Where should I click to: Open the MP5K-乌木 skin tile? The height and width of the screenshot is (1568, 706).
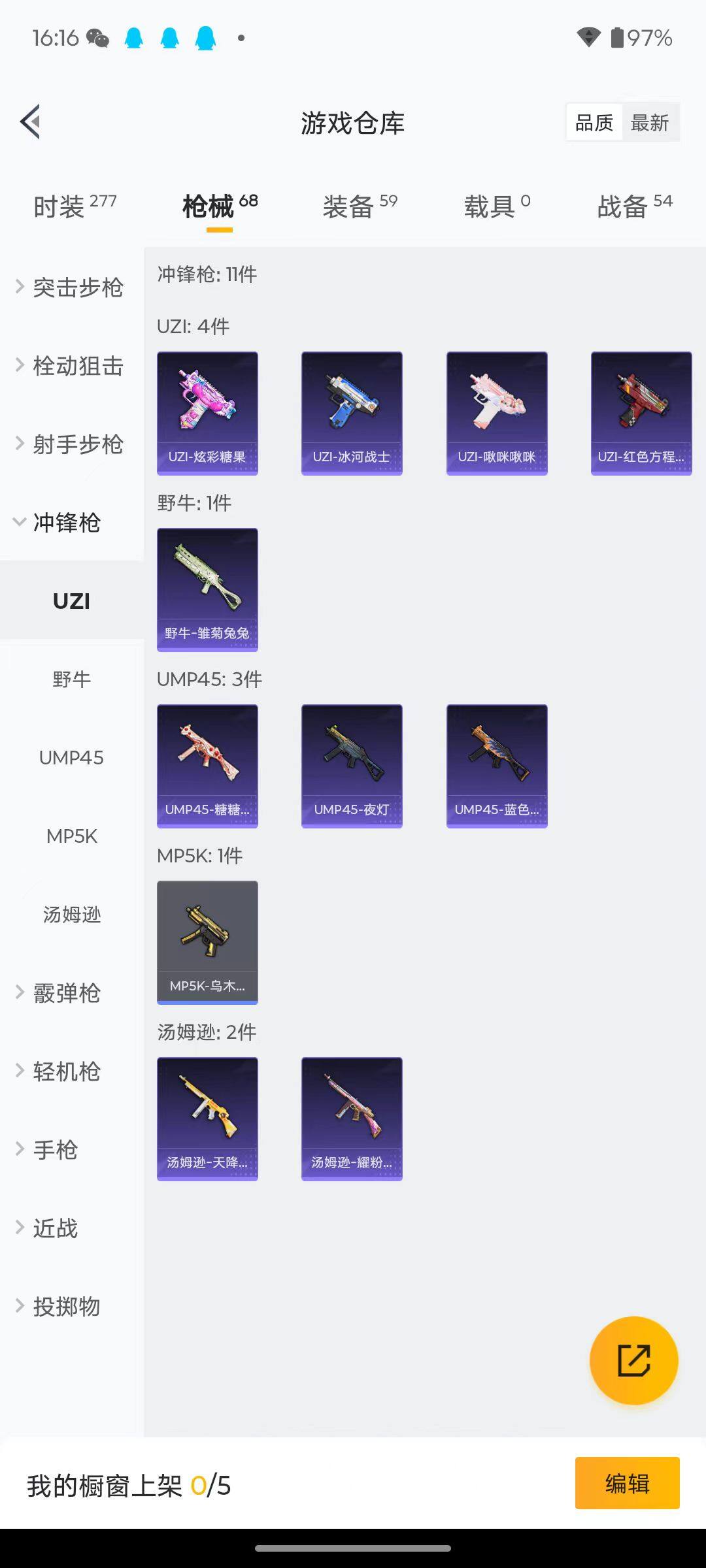pos(207,942)
